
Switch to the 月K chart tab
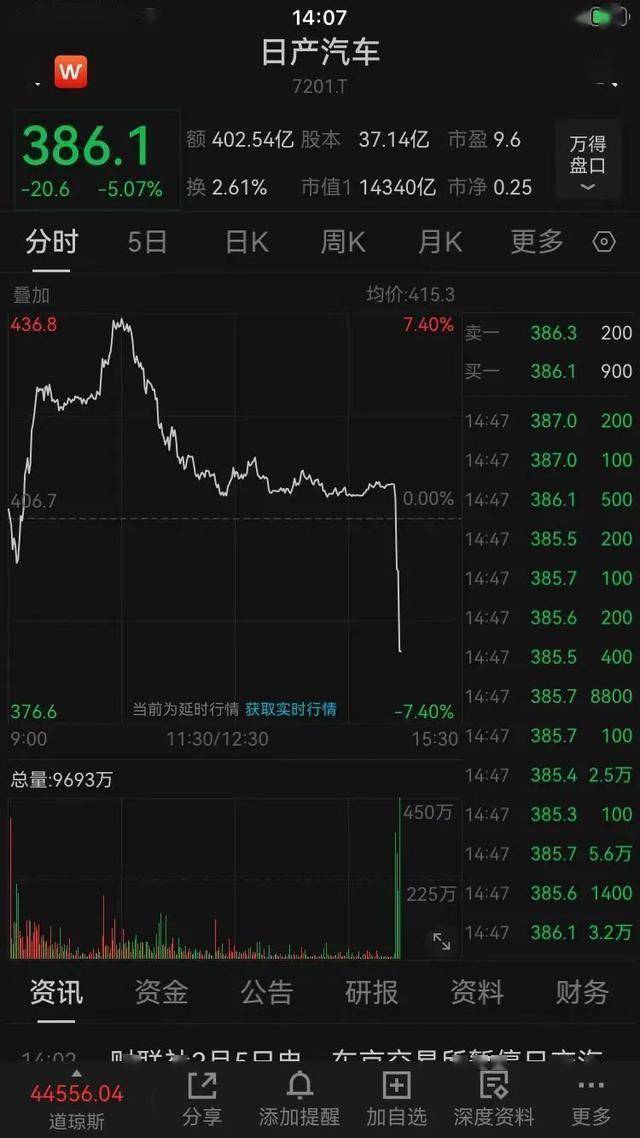click(440, 242)
